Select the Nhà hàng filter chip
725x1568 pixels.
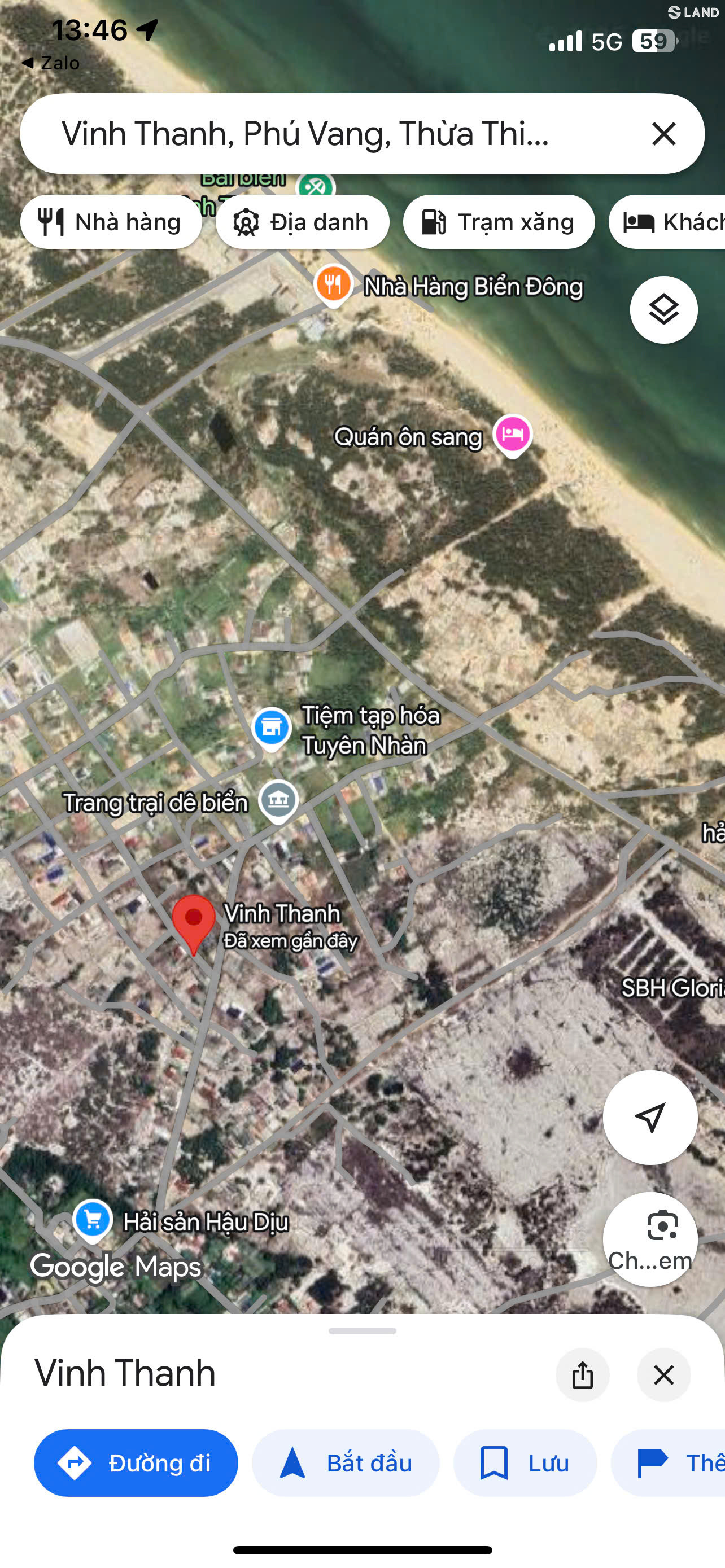click(x=111, y=222)
